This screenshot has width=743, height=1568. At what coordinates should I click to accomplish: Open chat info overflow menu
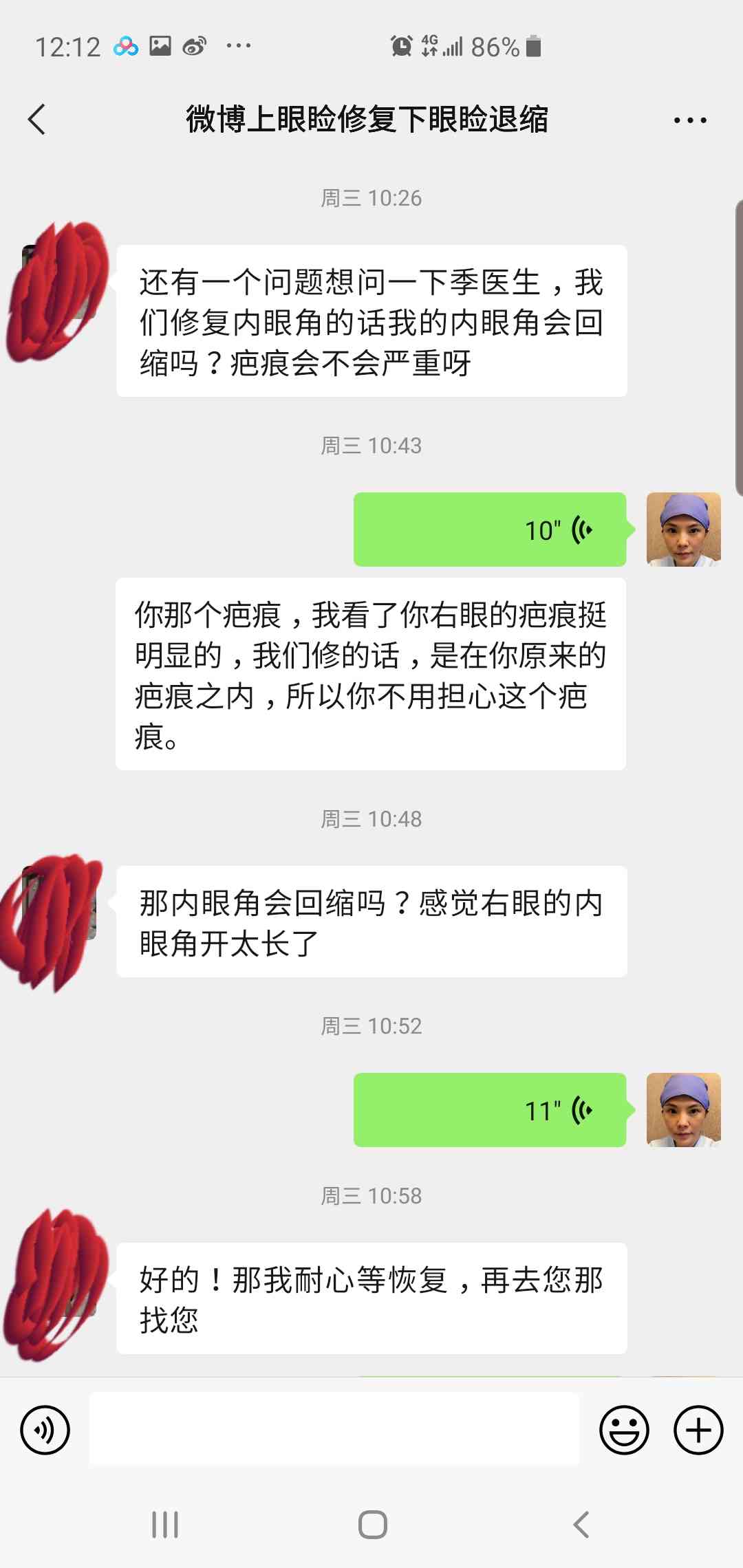tap(689, 120)
